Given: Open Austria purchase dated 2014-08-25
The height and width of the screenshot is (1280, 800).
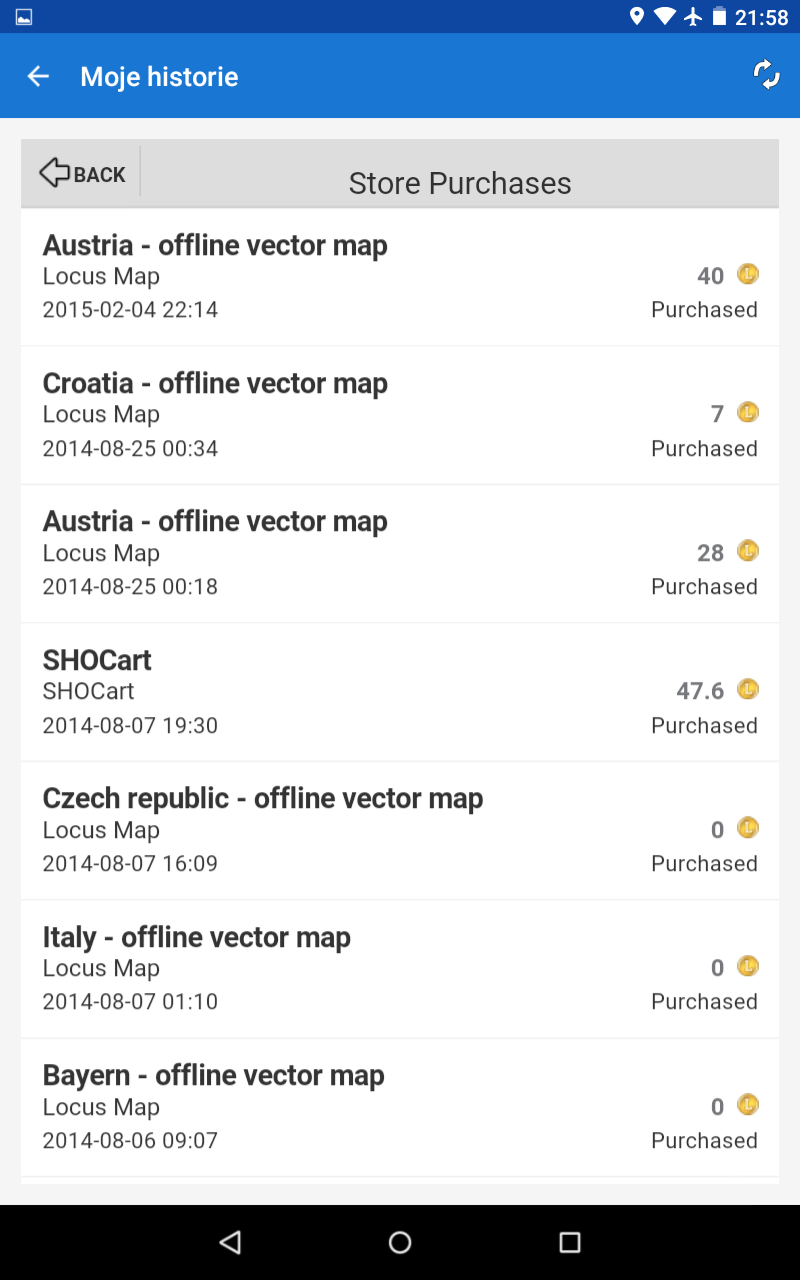Looking at the screenshot, I should coord(400,553).
